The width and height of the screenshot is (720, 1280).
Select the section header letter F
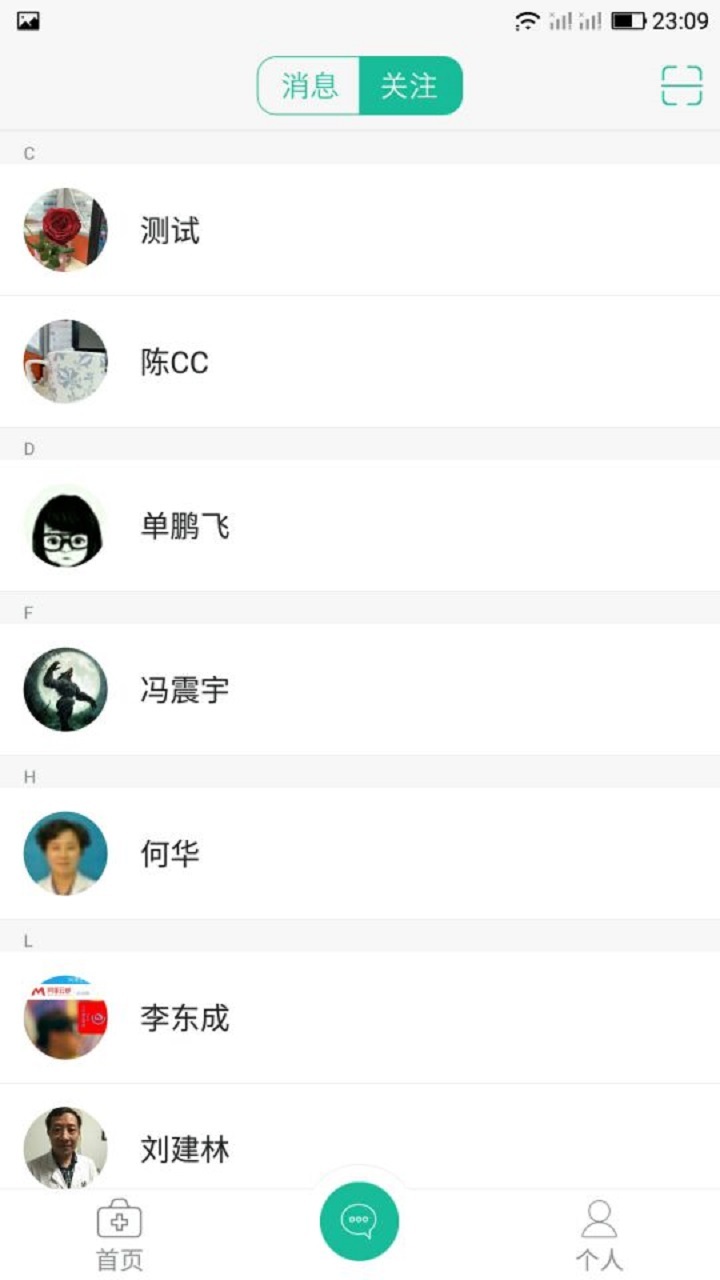point(28,612)
